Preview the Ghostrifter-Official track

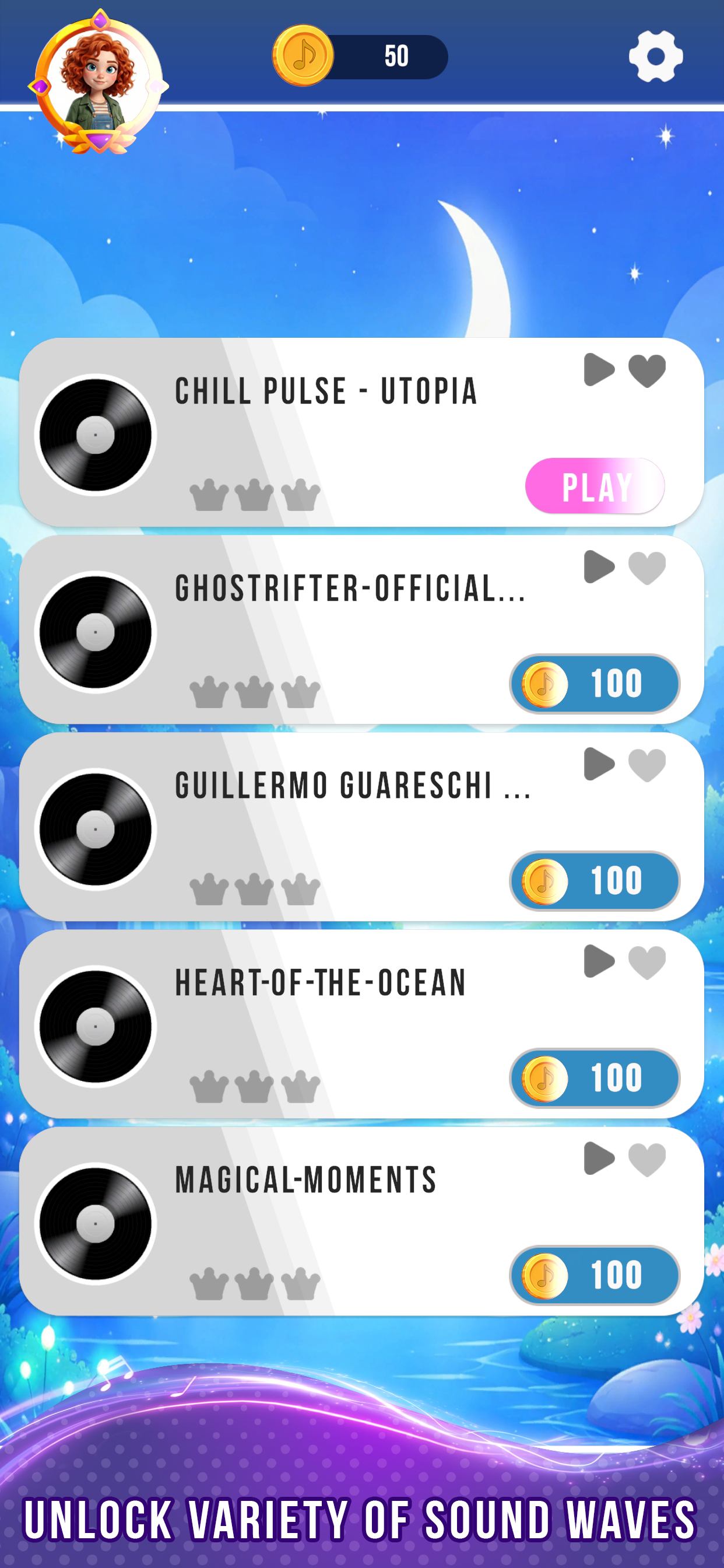[598, 566]
